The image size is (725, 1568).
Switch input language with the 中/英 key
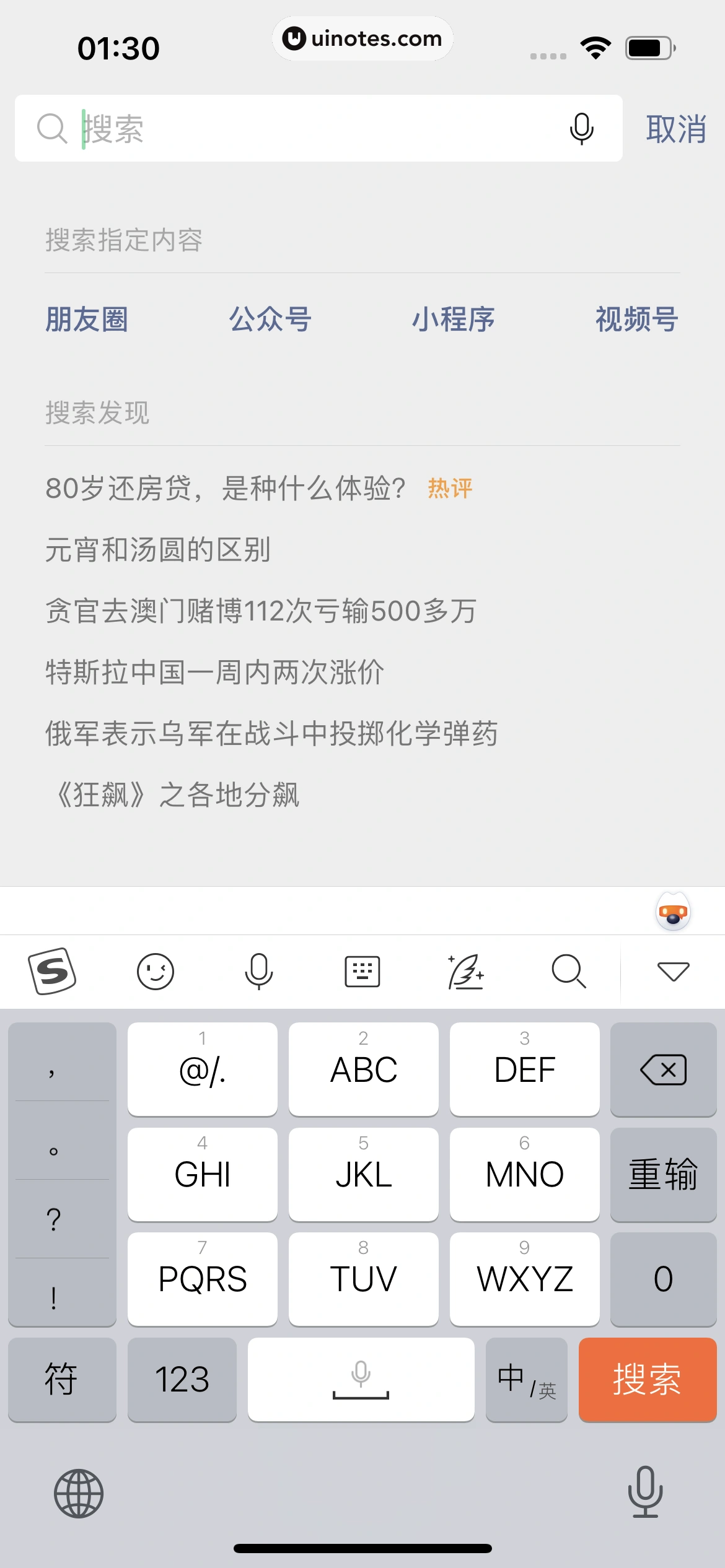click(x=526, y=1379)
